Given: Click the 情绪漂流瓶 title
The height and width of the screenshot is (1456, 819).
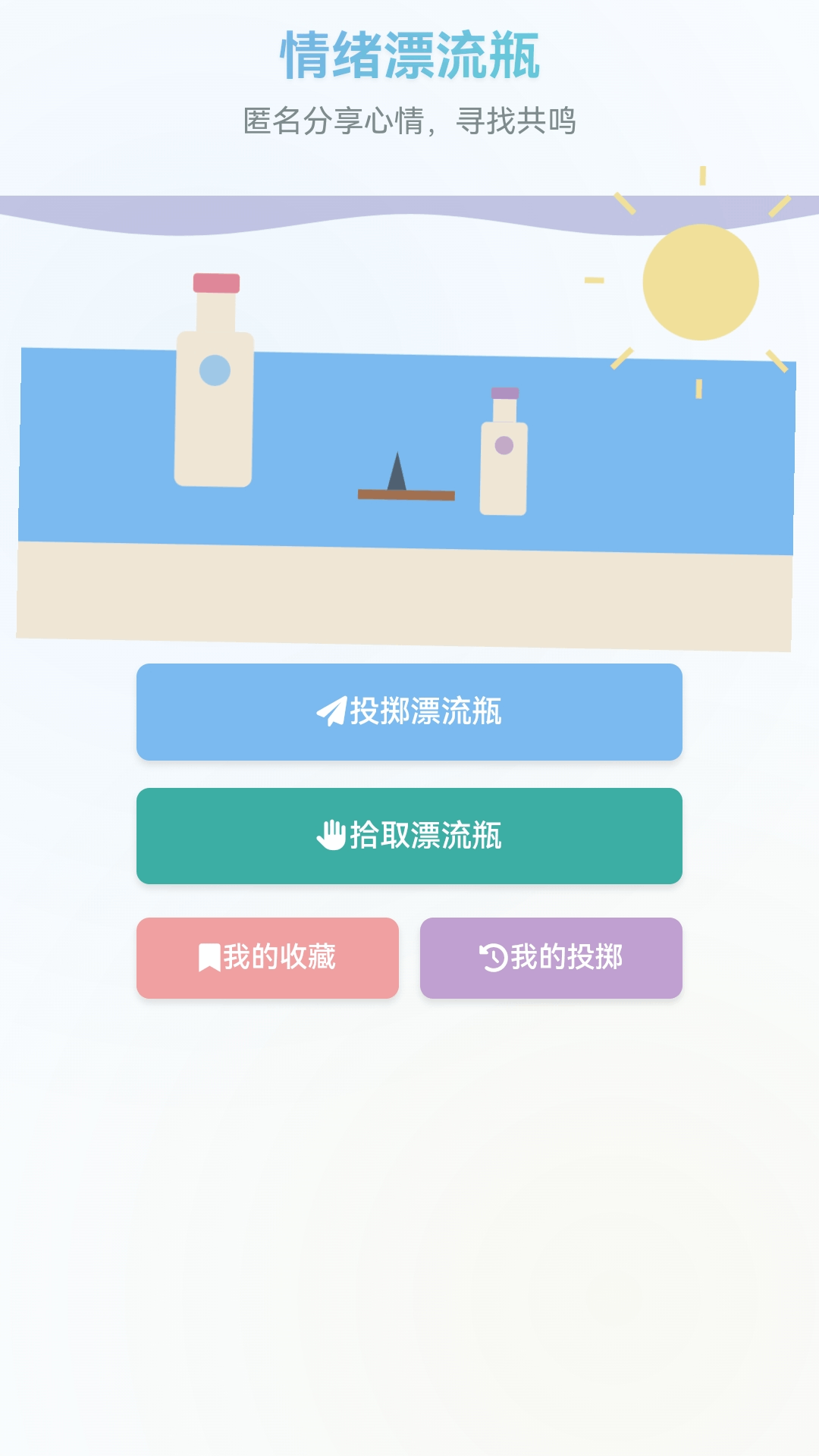Looking at the screenshot, I should coord(409,53).
